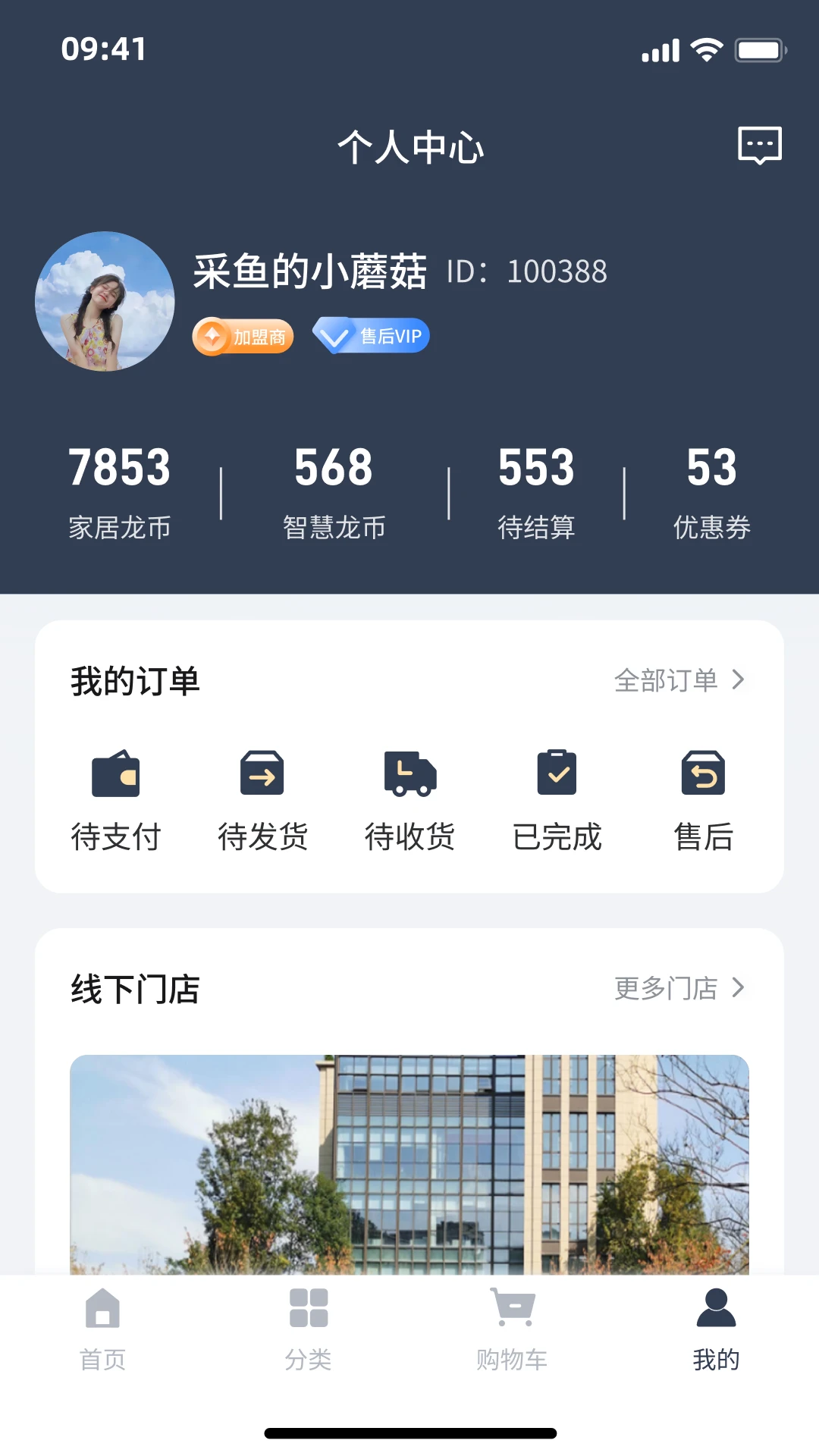Viewport: 819px width, 1456px height.
Task: View 家居龙币 coin balance 7853
Action: point(120,489)
